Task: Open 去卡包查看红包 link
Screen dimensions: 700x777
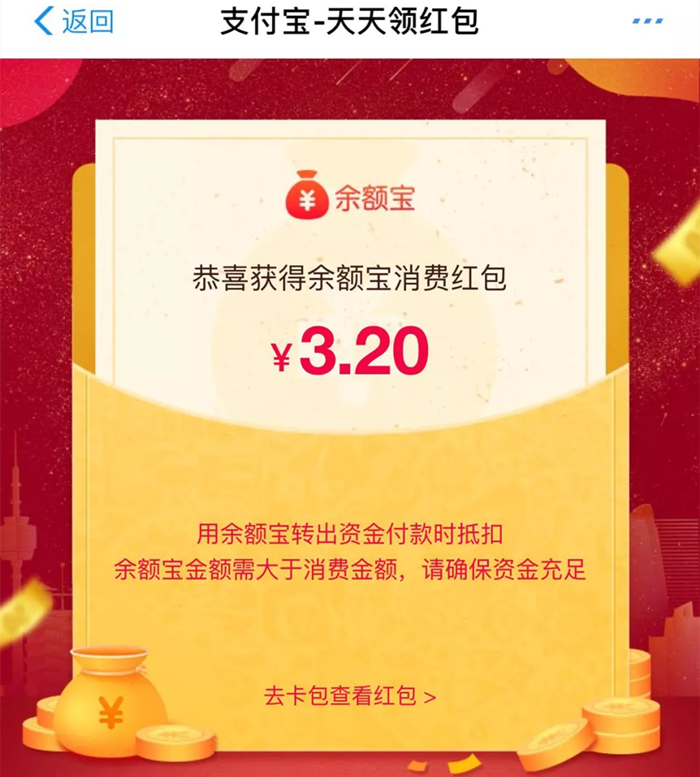Action: pos(349,697)
